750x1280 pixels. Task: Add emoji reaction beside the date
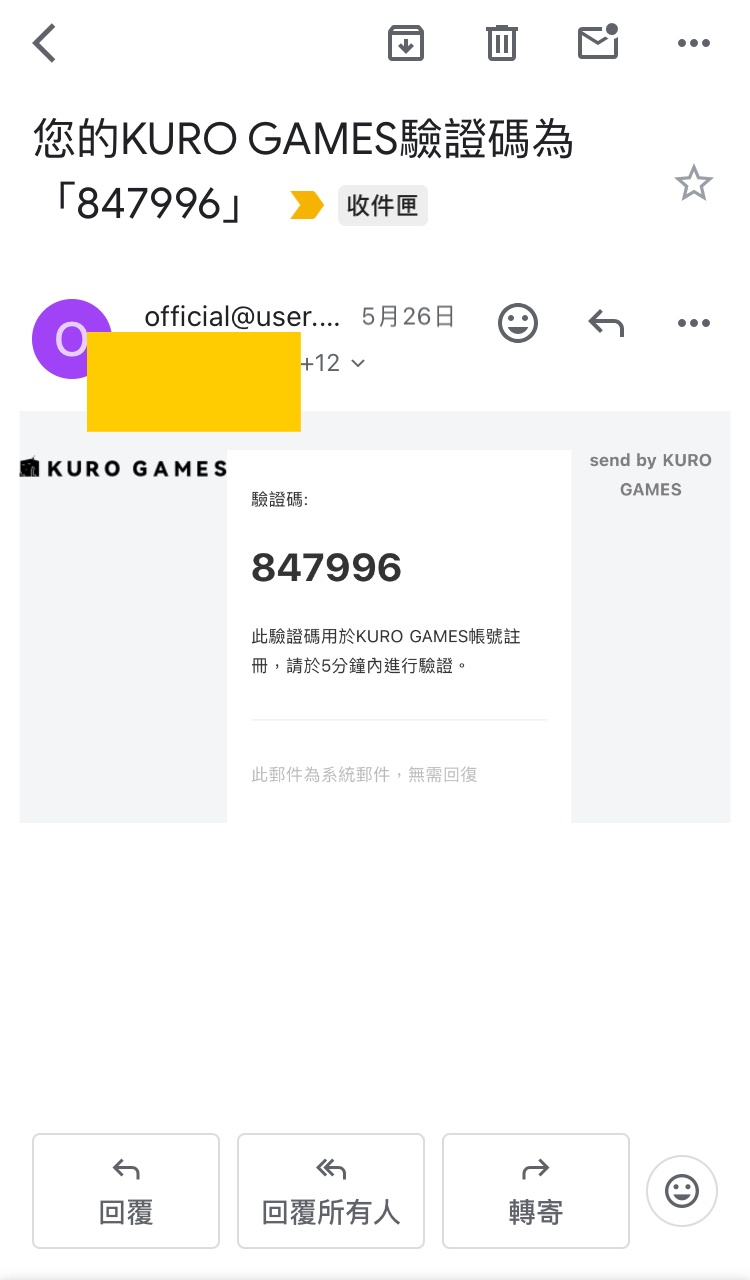(x=518, y=323)
